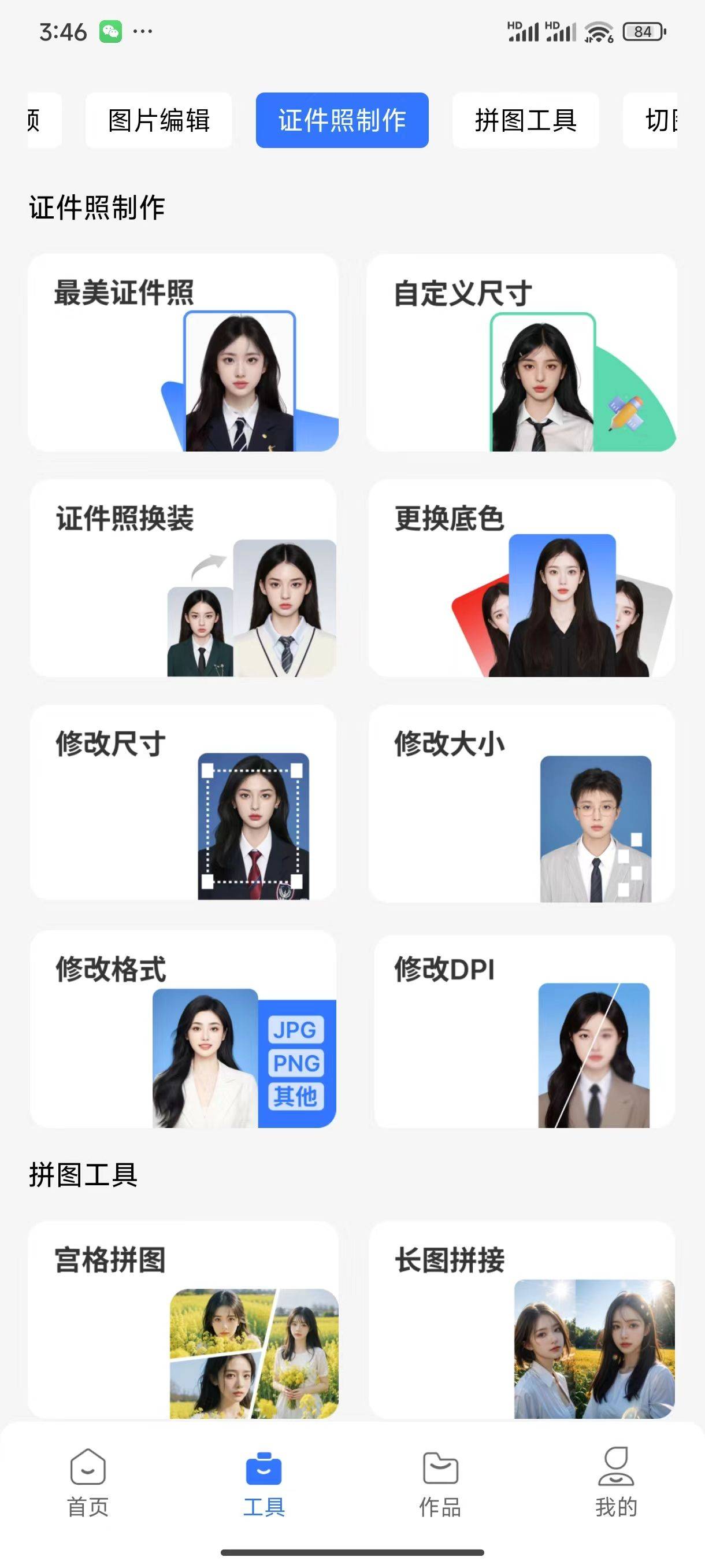
Task: Open WeChat from the status bar icon
Action: coord(110,32)
